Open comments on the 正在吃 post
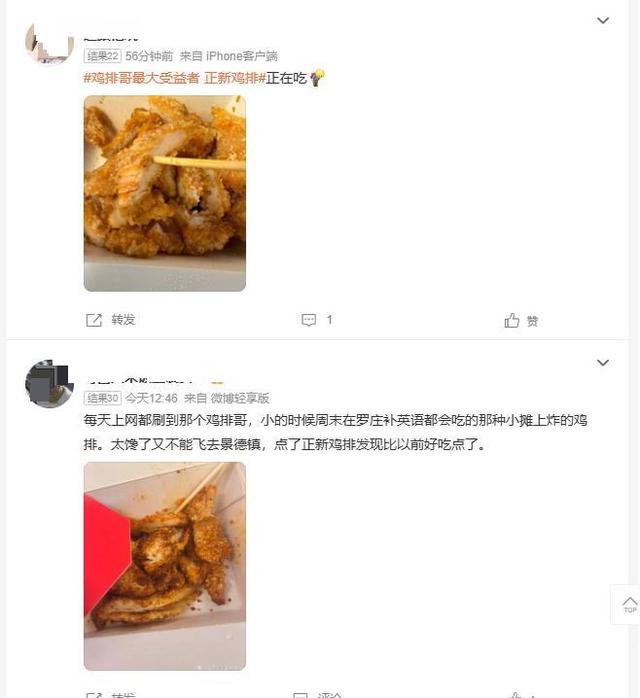This screenshot has height=698, width=640. point(316,320)
